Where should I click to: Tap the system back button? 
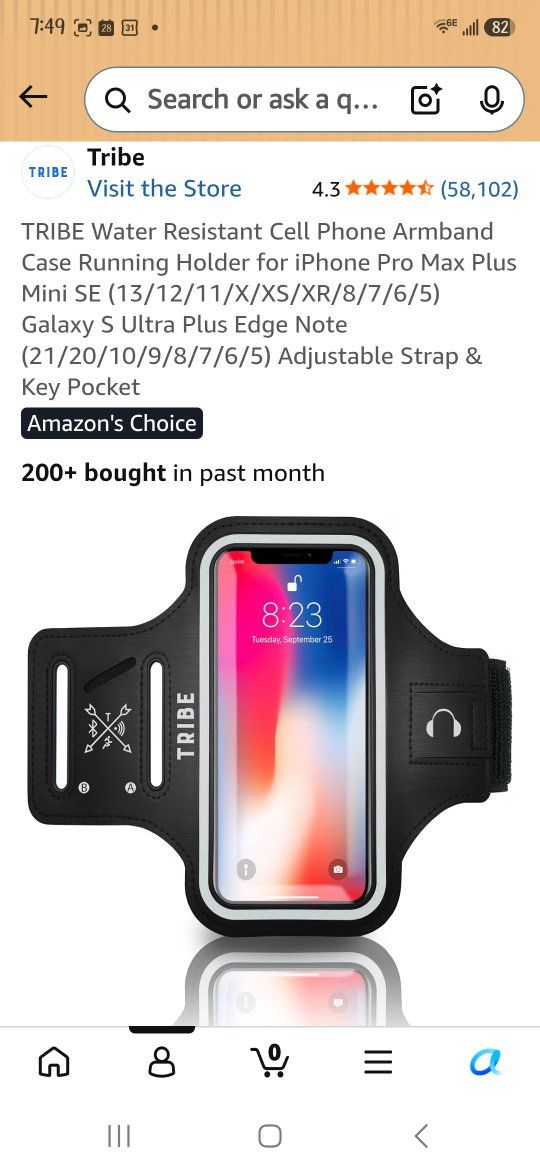point(421,1136)
